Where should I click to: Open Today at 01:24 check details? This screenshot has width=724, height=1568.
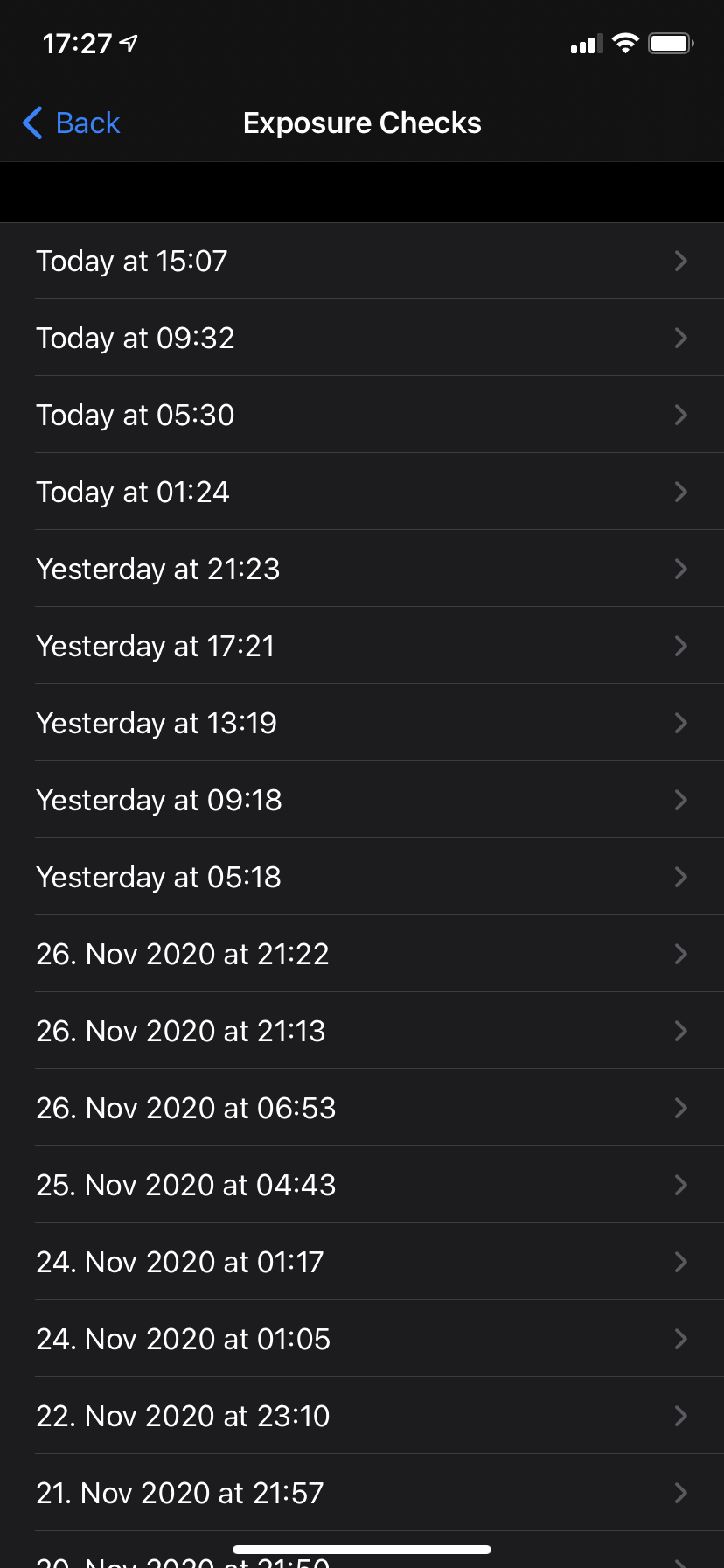tap(362, 492)
